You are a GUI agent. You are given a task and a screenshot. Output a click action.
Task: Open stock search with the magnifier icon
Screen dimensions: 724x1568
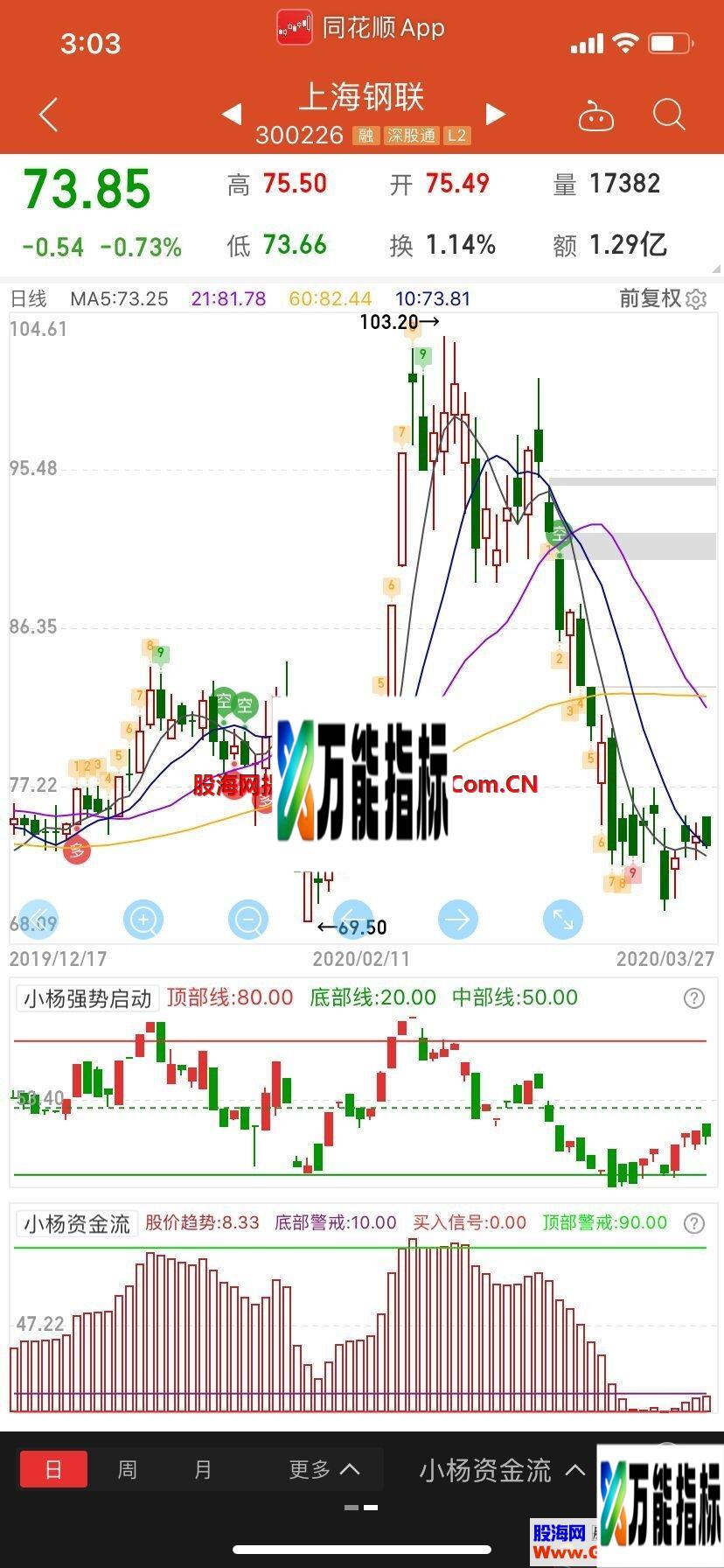(x=668, y=115)
